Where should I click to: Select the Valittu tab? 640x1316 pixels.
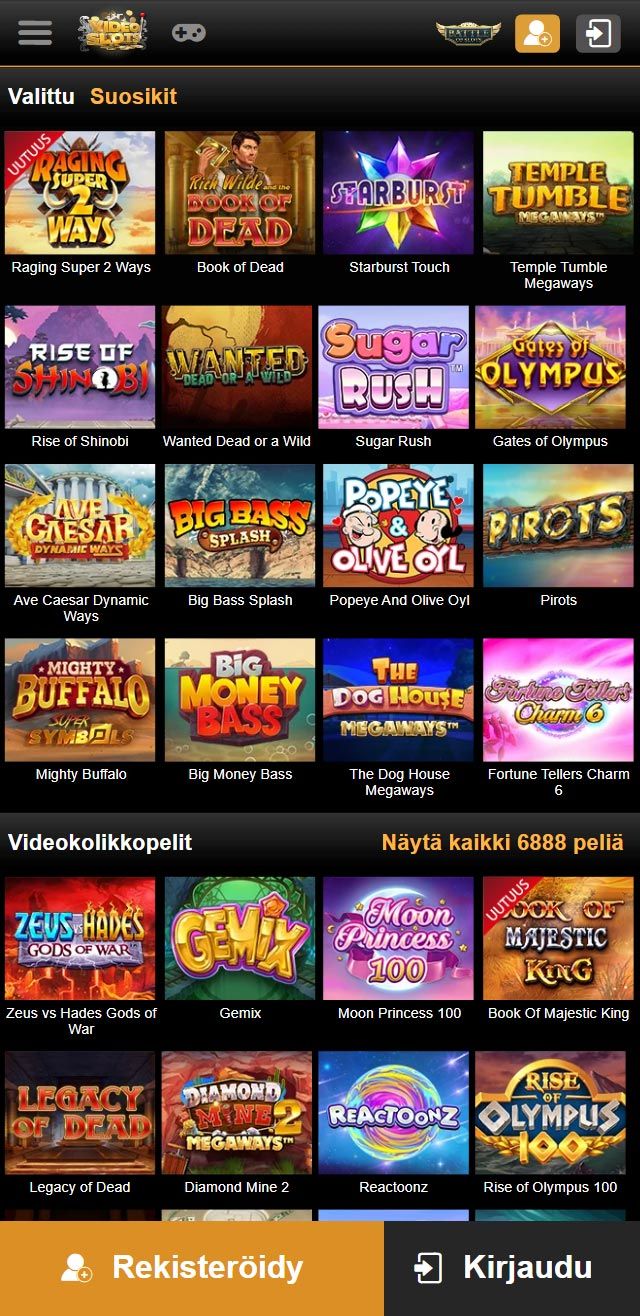41,96
